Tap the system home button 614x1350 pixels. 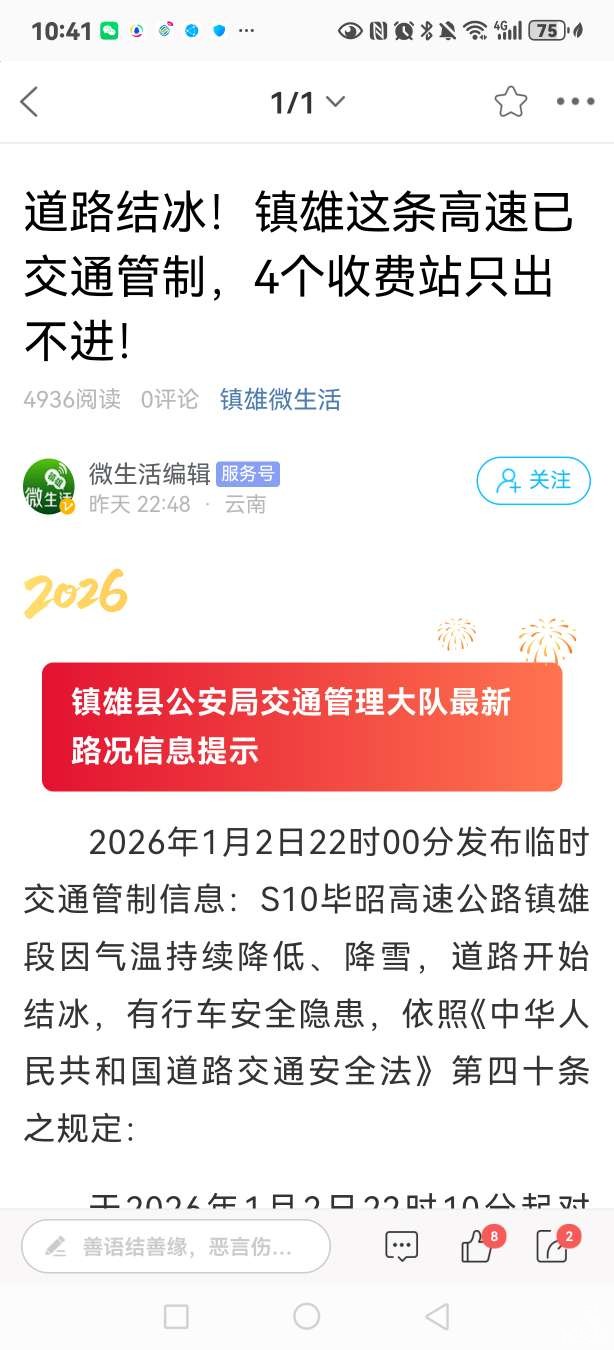tap(306, 1316)
